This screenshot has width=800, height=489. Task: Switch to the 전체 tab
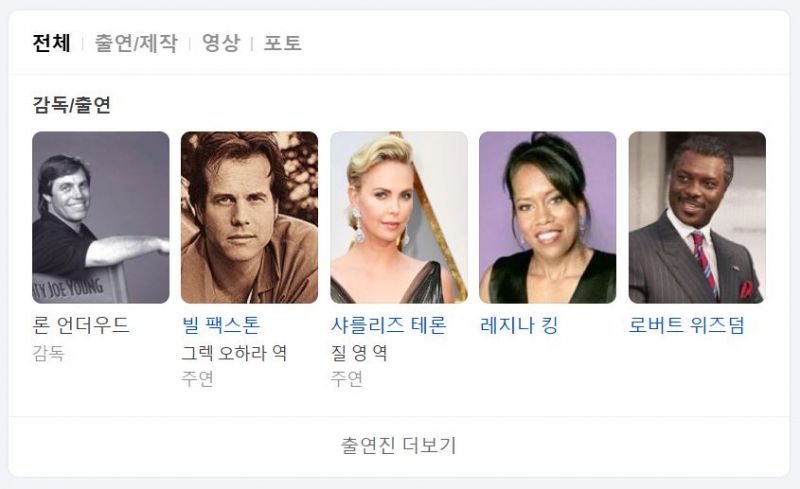point(51,43)
